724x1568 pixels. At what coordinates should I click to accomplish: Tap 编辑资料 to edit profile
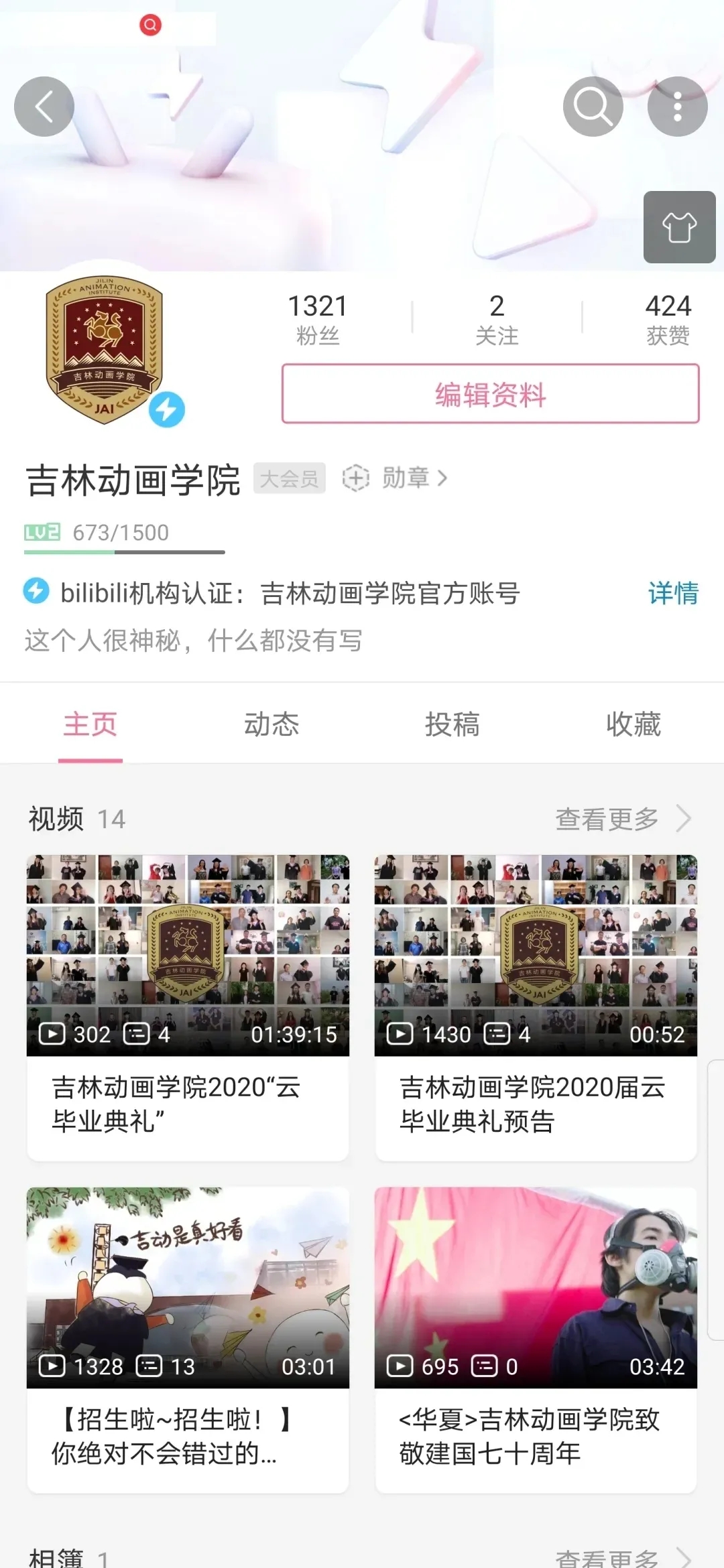click(x=490, y=394)
